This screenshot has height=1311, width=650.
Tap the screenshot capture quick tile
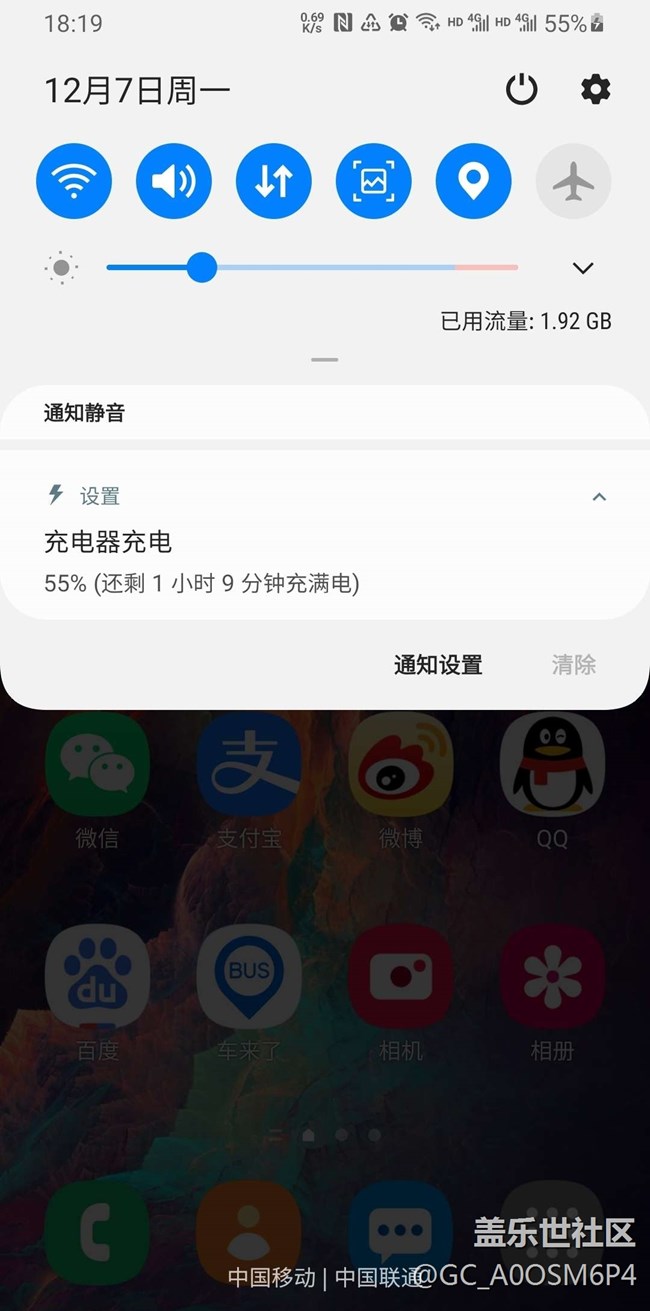pyautogui.click(x=374, y=181)
